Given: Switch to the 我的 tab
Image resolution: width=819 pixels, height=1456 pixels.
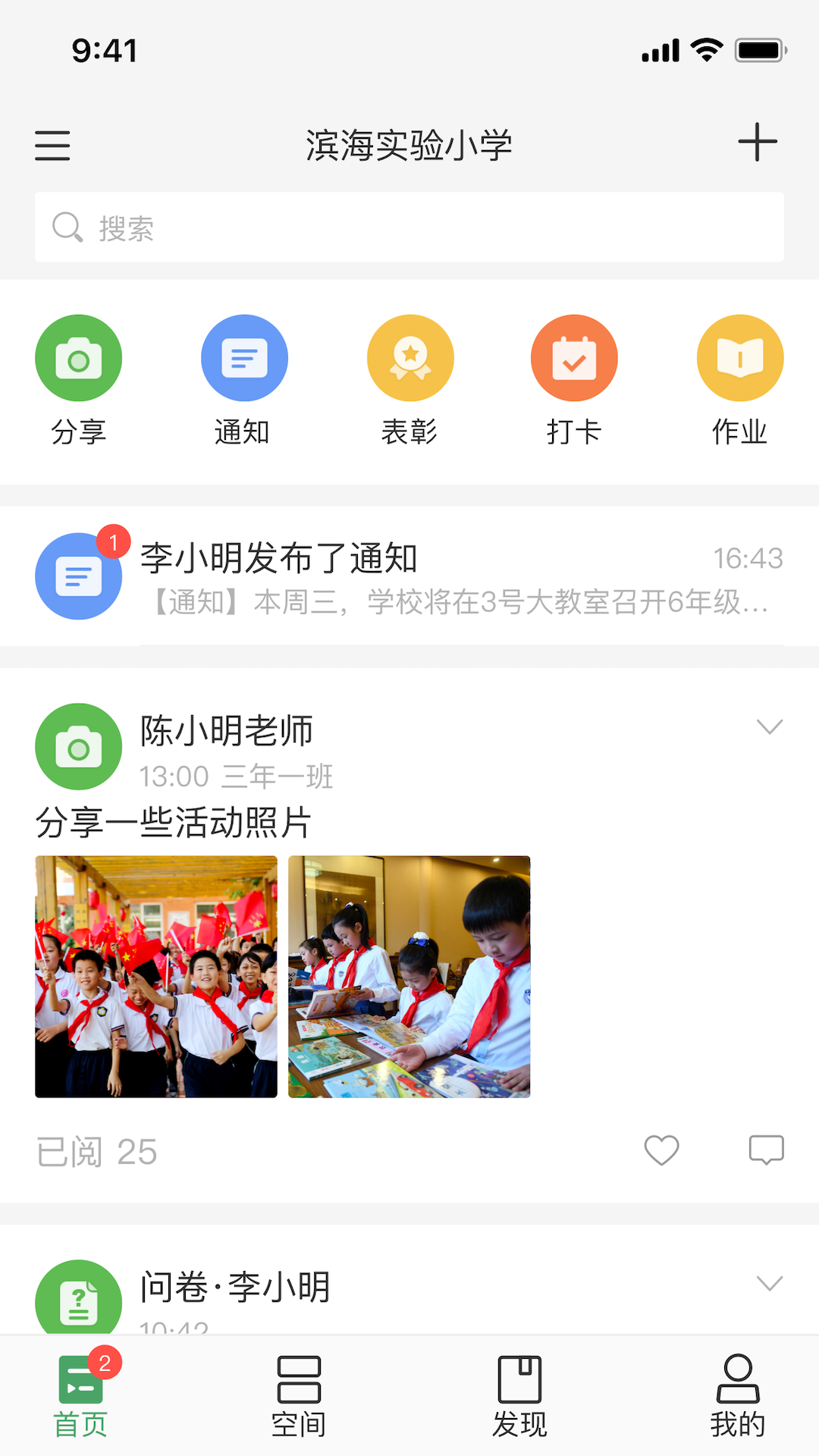Looking at the screenshot, I should (738, 1397).
